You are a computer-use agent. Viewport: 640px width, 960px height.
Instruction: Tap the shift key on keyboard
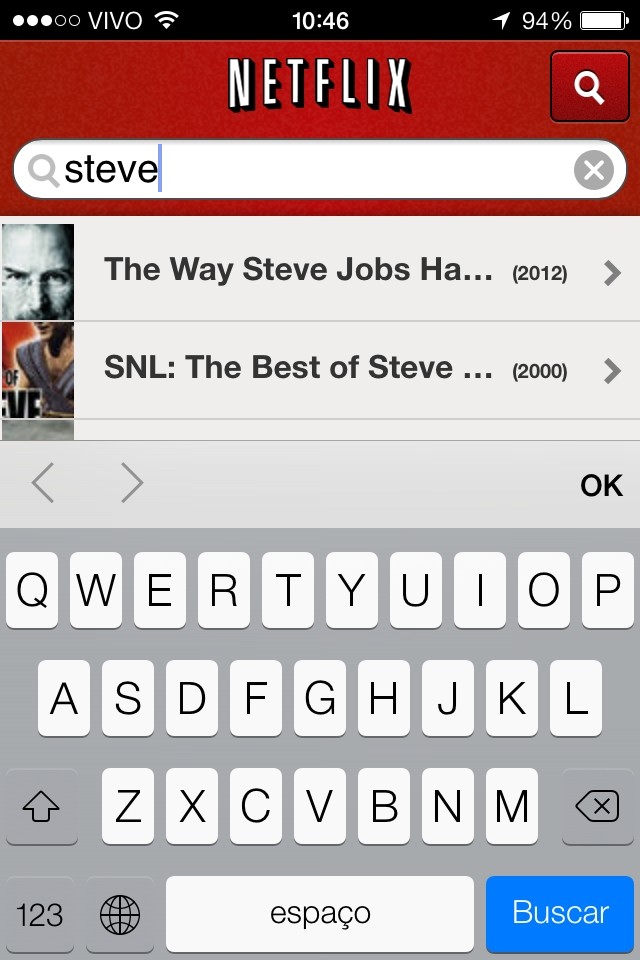click(41, 807)
